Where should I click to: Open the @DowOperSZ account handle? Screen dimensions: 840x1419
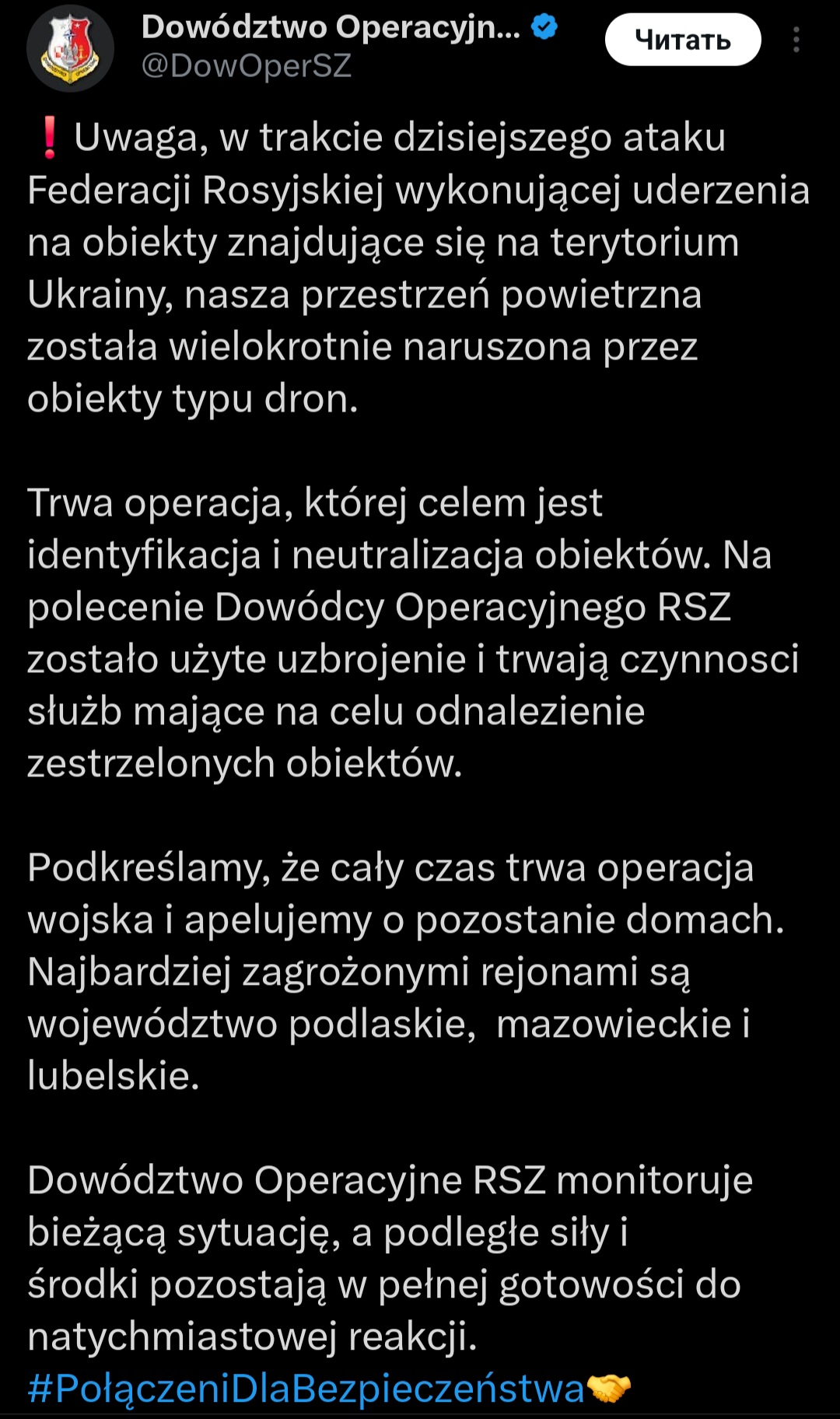(246, 66)
